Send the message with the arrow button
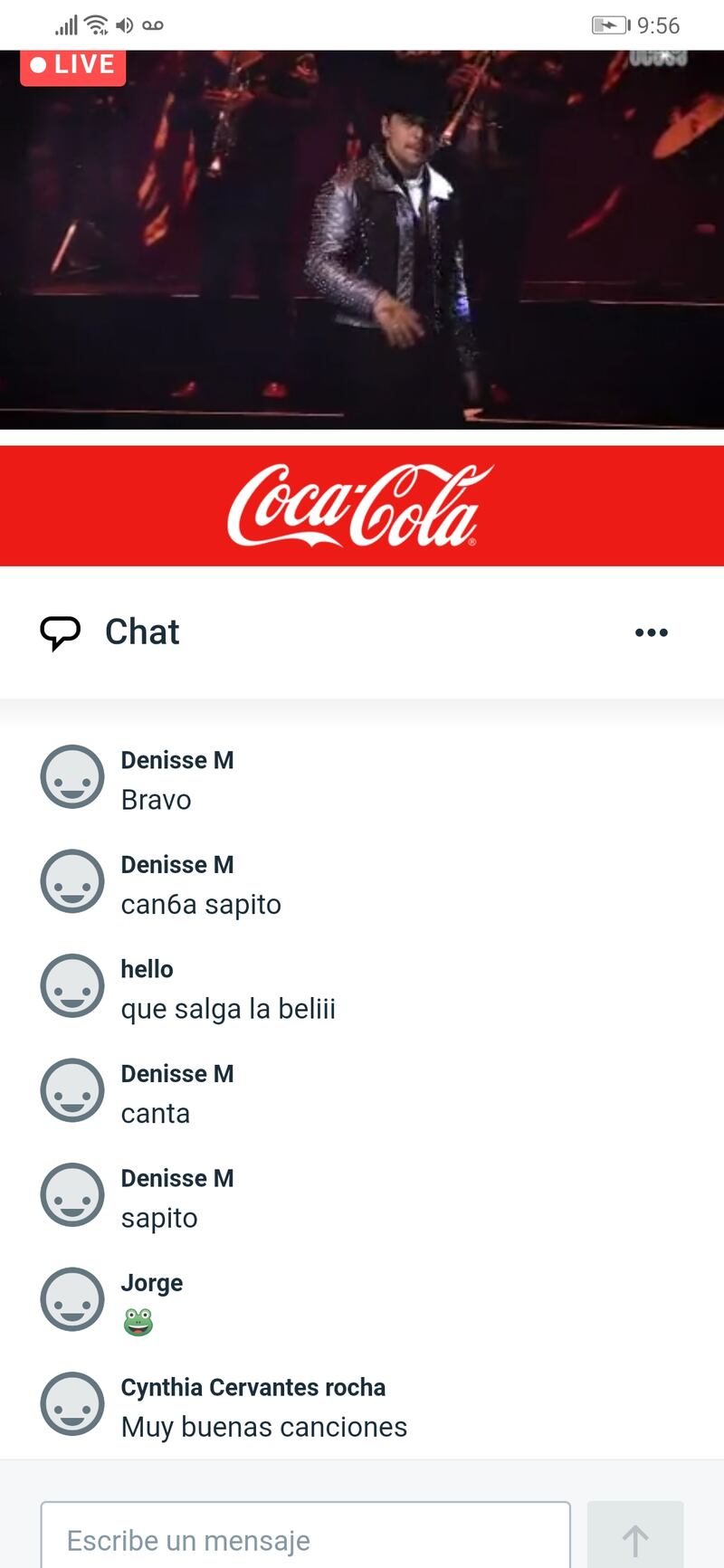The image size is (724, 1568). tap(635, 1535)
